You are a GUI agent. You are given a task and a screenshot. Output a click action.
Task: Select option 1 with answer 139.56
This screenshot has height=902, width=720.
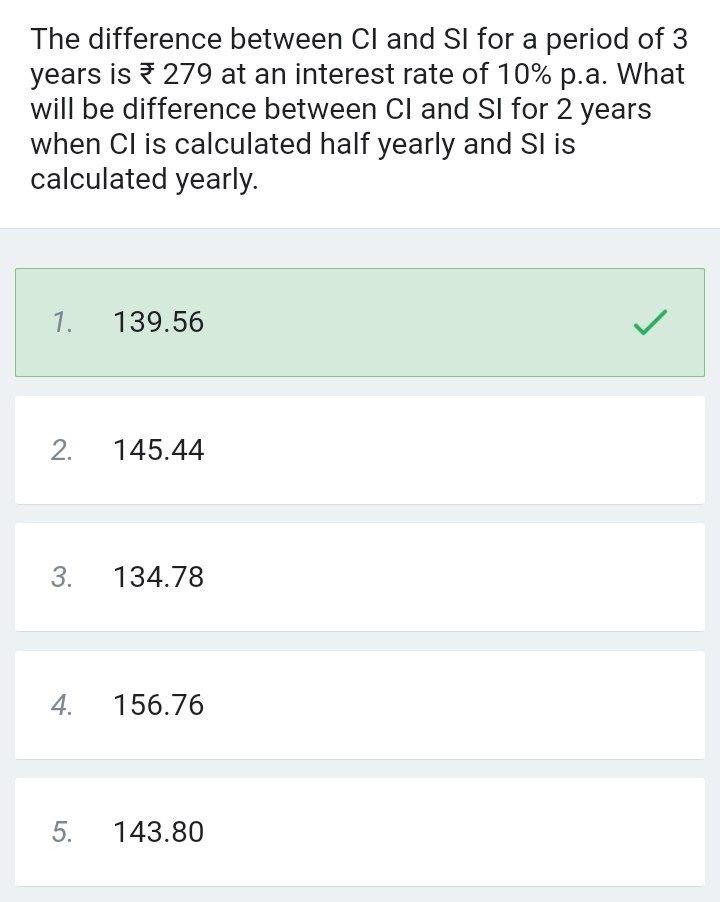tap(359, 322)
